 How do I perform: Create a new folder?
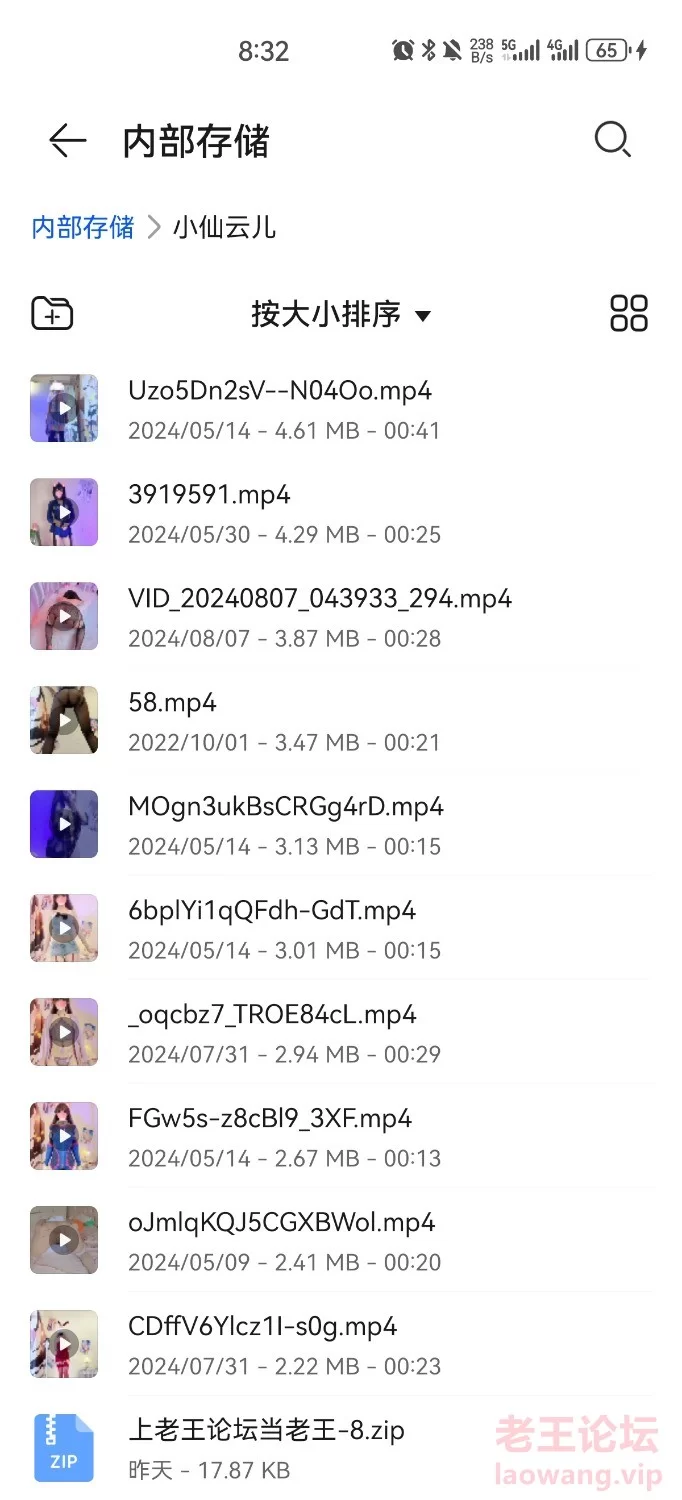(52, 314)
